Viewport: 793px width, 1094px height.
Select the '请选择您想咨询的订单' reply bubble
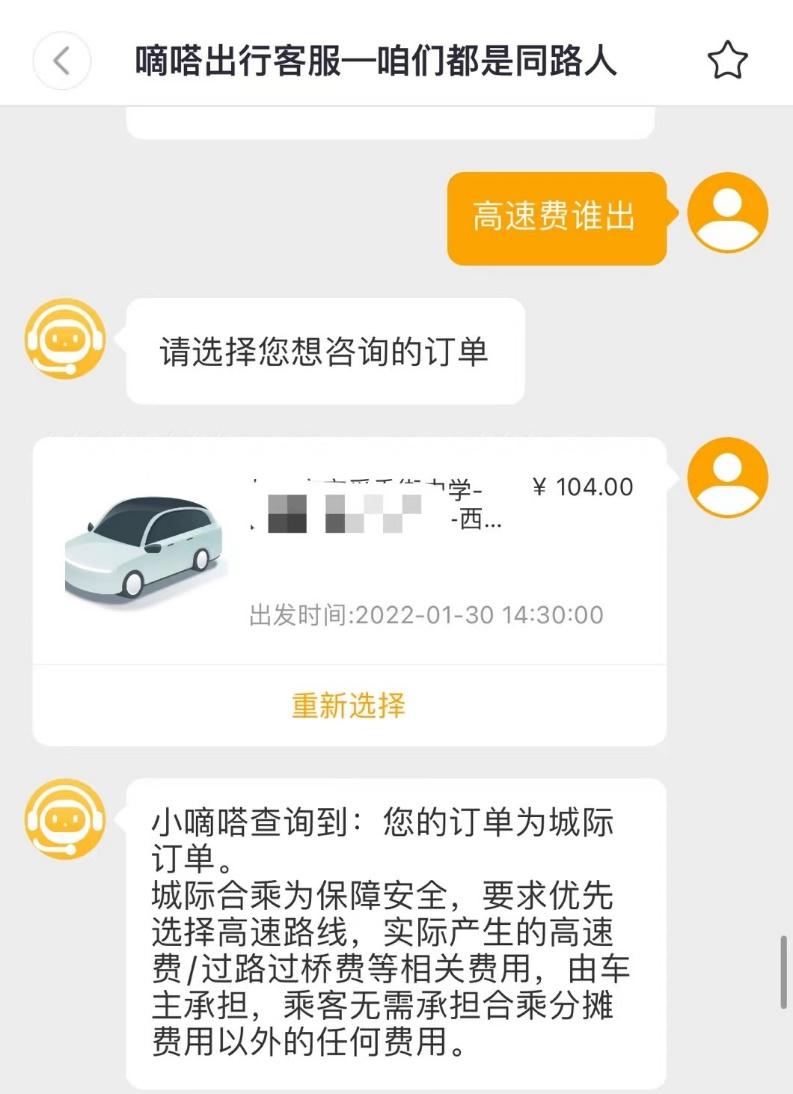(326, 350)
